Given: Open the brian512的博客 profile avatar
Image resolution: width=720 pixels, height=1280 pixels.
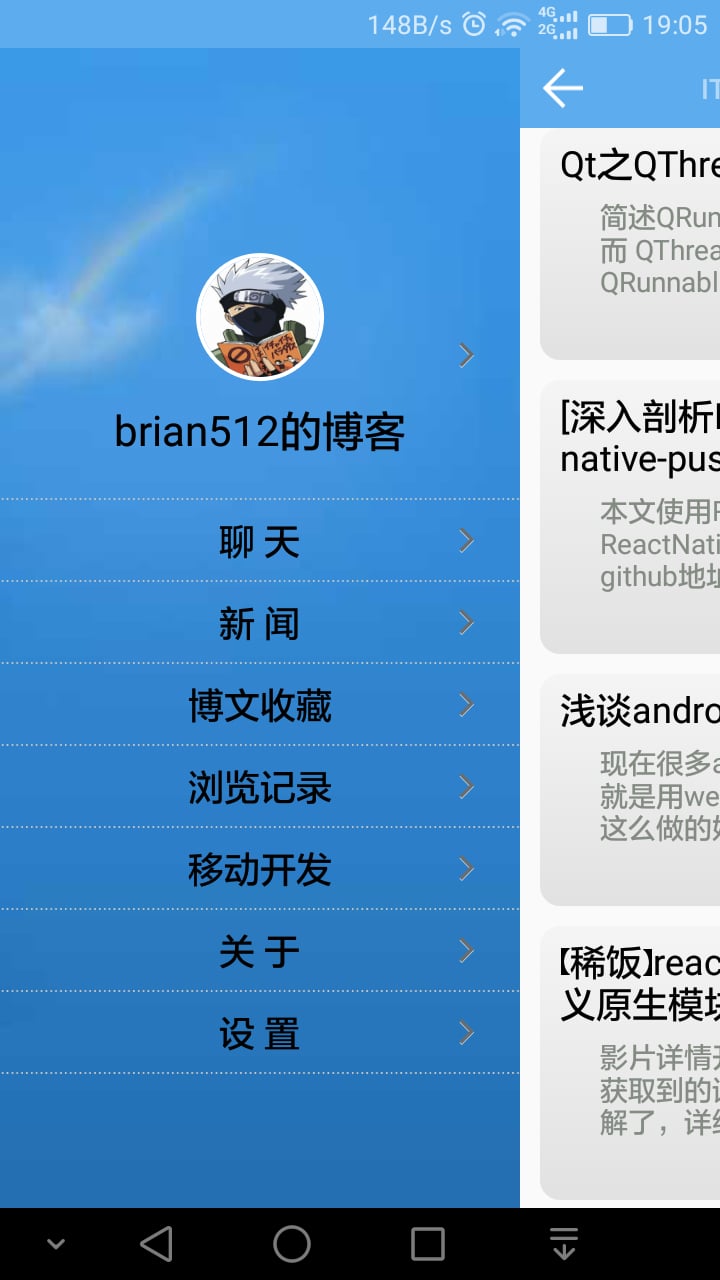Looking at the screenshot, I should 260,316.
